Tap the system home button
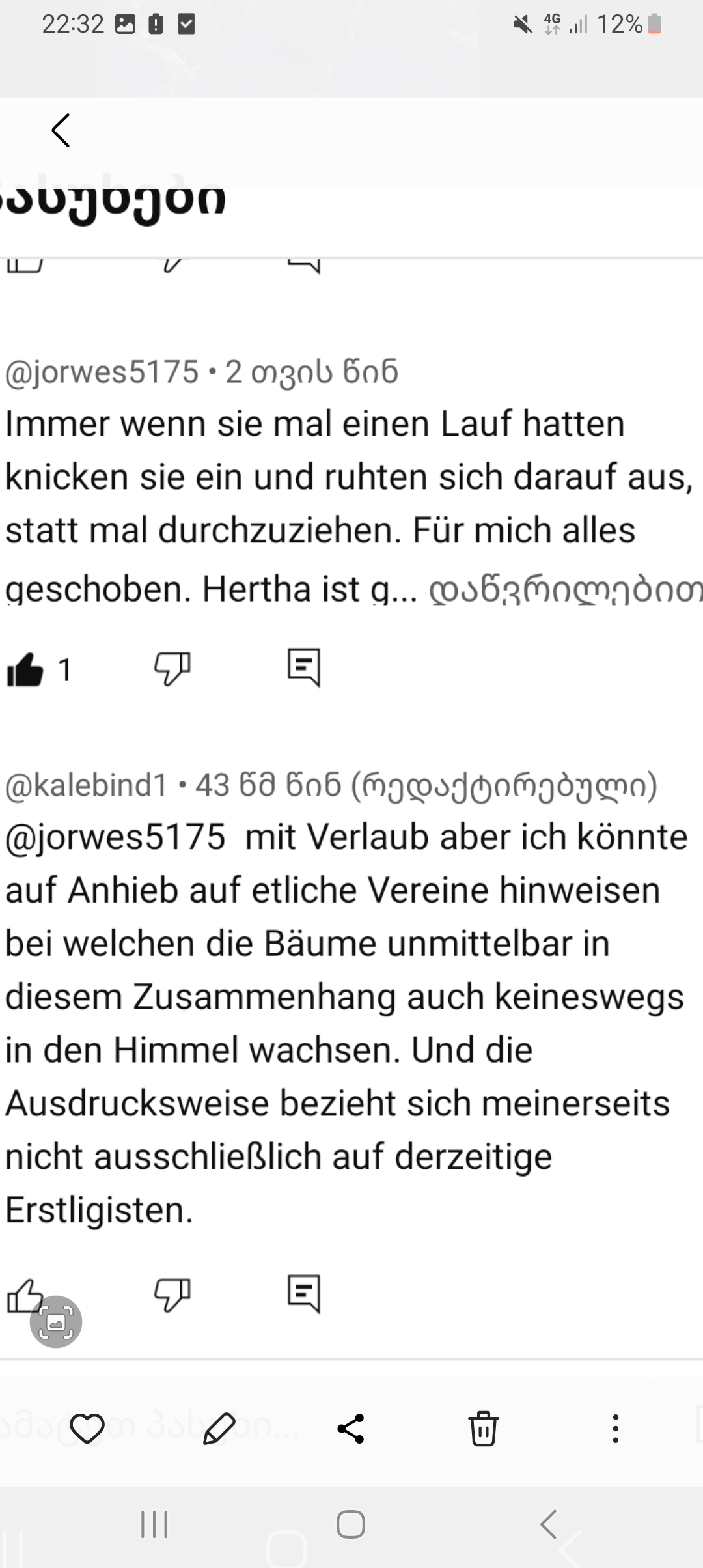The image size is (703, 1568). tap(351, 1524)
